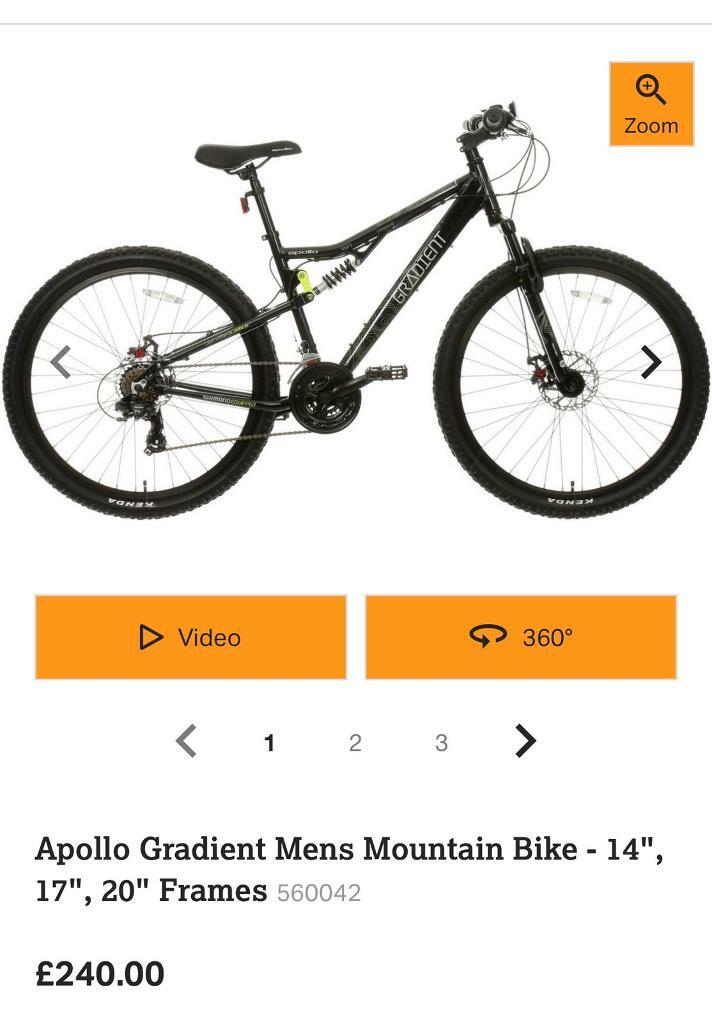Play the product Video
This screenshot has width=712, height=1024.
[x=191, y=637]
